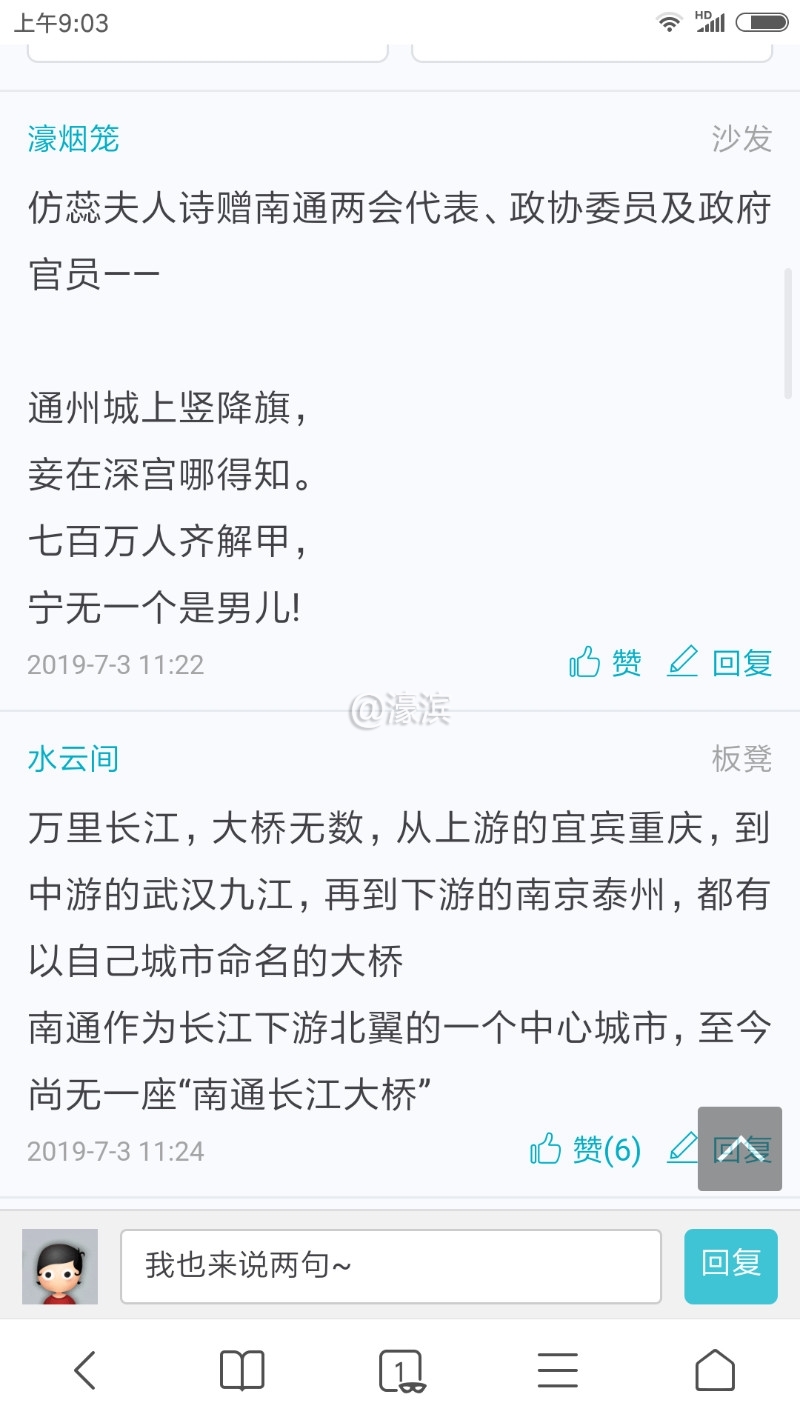
Task: Like 水云间's comment via 赞(6)
Action: [610, 1150]
